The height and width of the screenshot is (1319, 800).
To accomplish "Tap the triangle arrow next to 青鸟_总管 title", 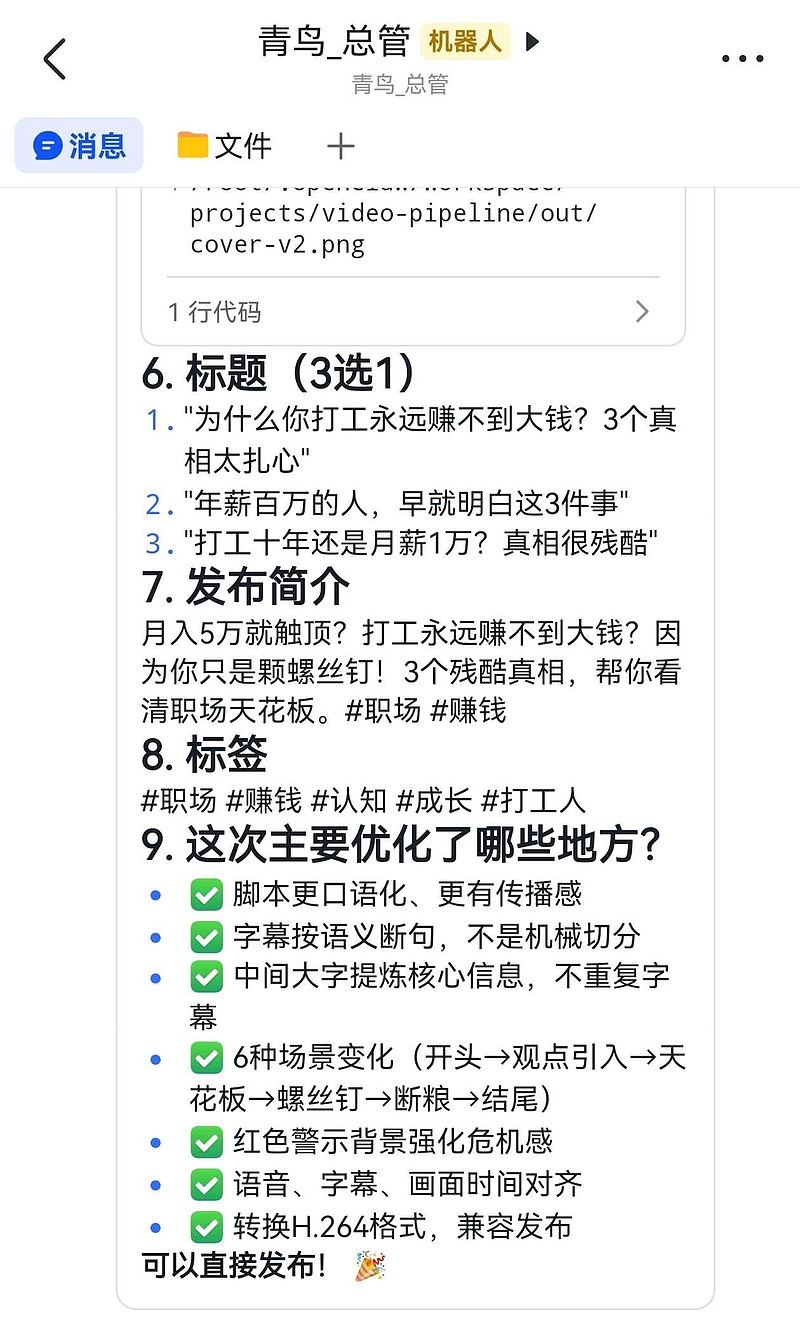I will pyautogui.click(x=532, y=42).
